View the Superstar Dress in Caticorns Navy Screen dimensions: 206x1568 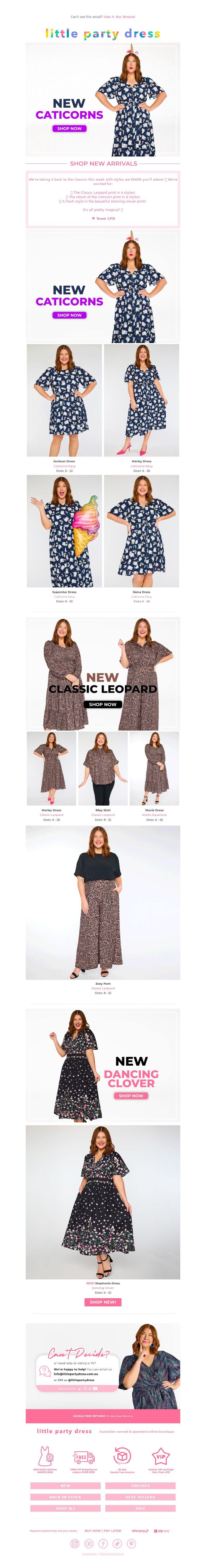tap(64, 531)
